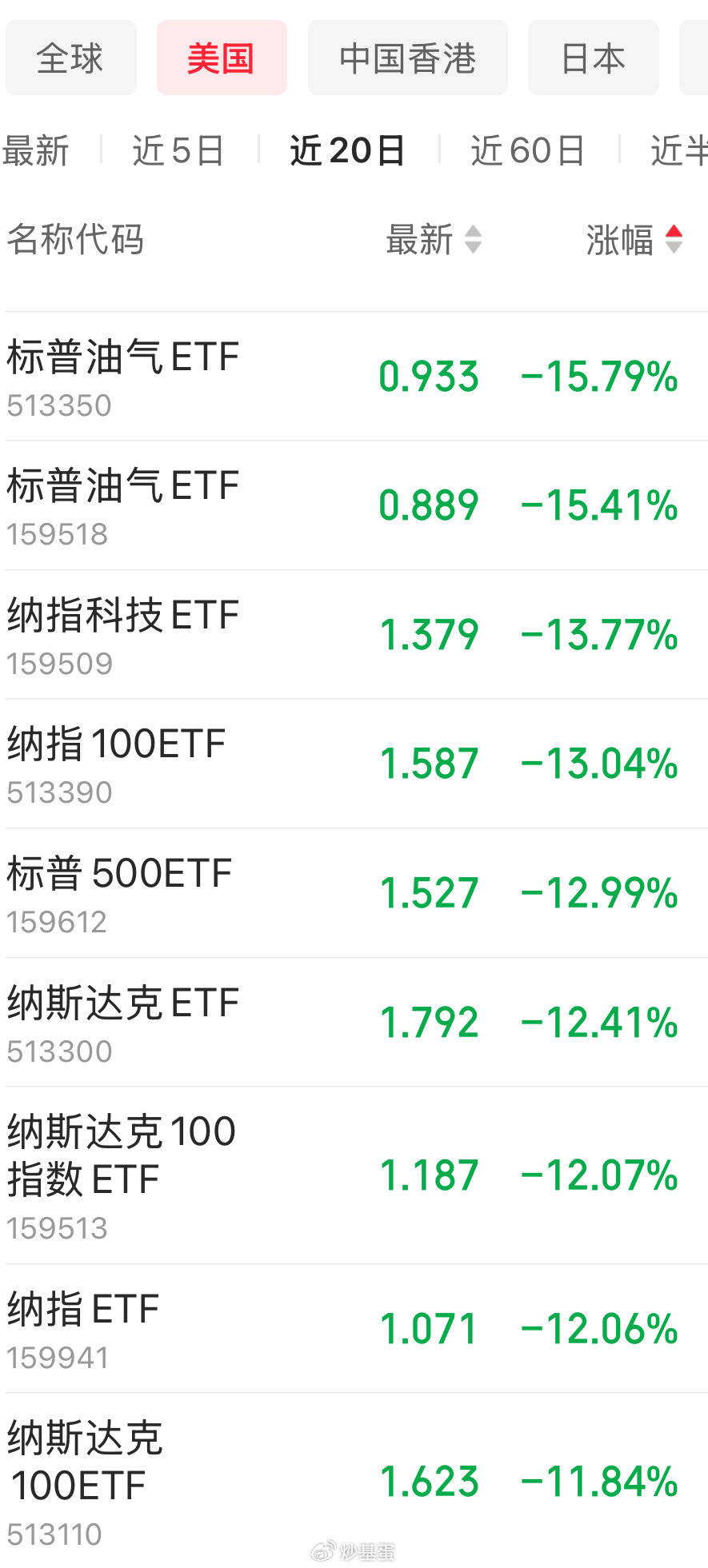Open 纳指科技ETF 159509
708x1568 pixels.
tap(357, 635)
